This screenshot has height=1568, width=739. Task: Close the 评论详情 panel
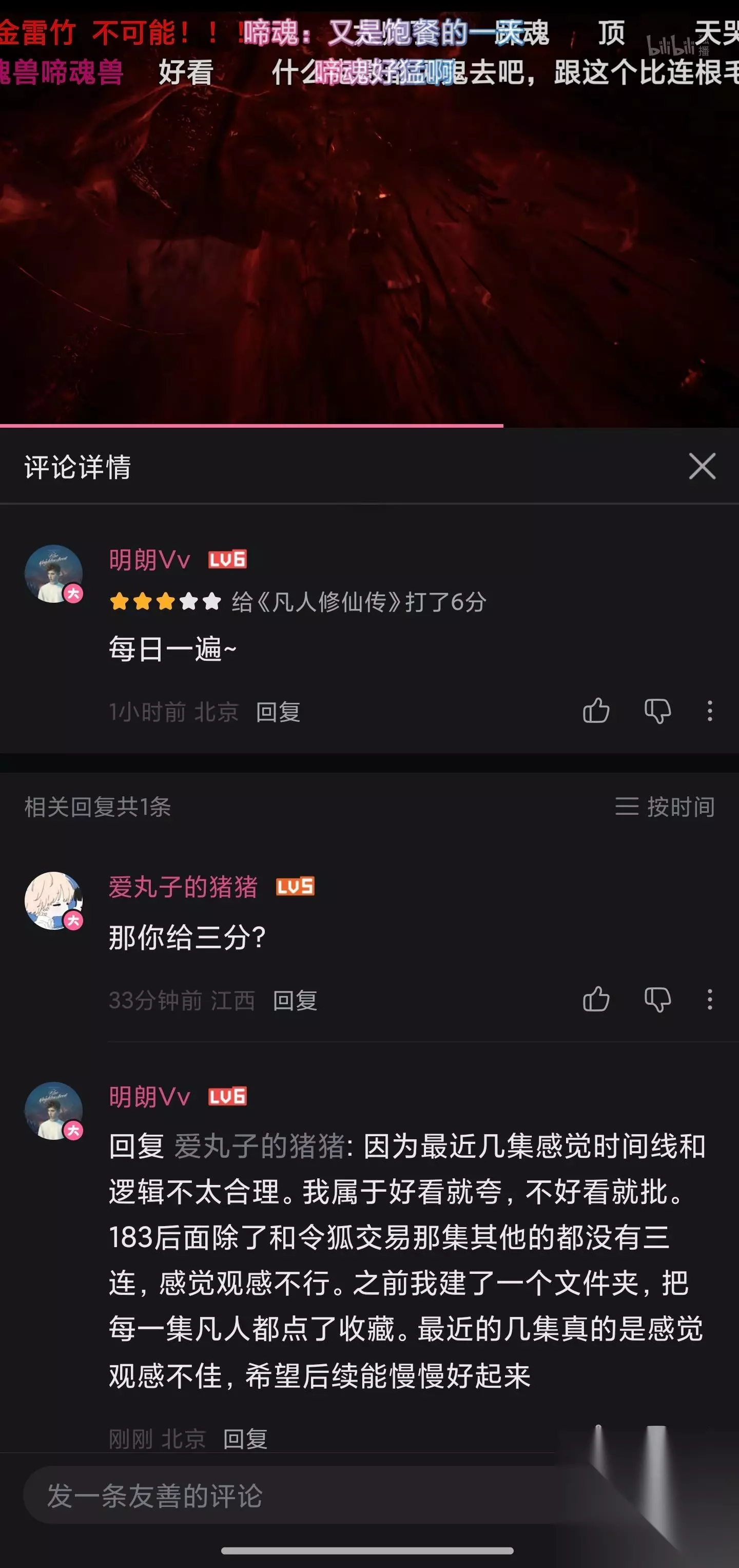pos(702,466)
